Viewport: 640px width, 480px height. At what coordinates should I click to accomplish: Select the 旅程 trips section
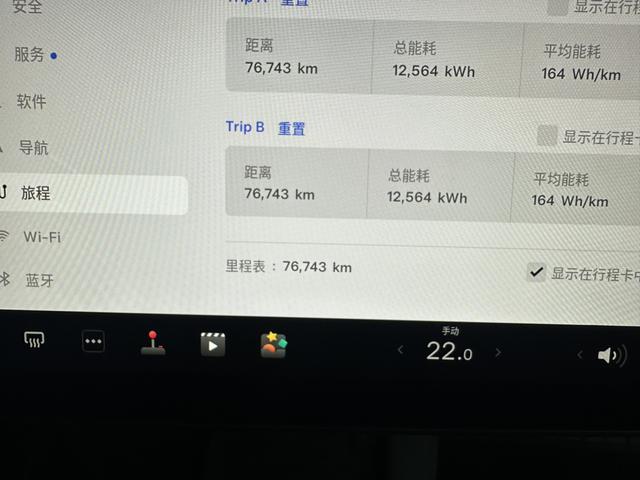[x=36, y=193]
